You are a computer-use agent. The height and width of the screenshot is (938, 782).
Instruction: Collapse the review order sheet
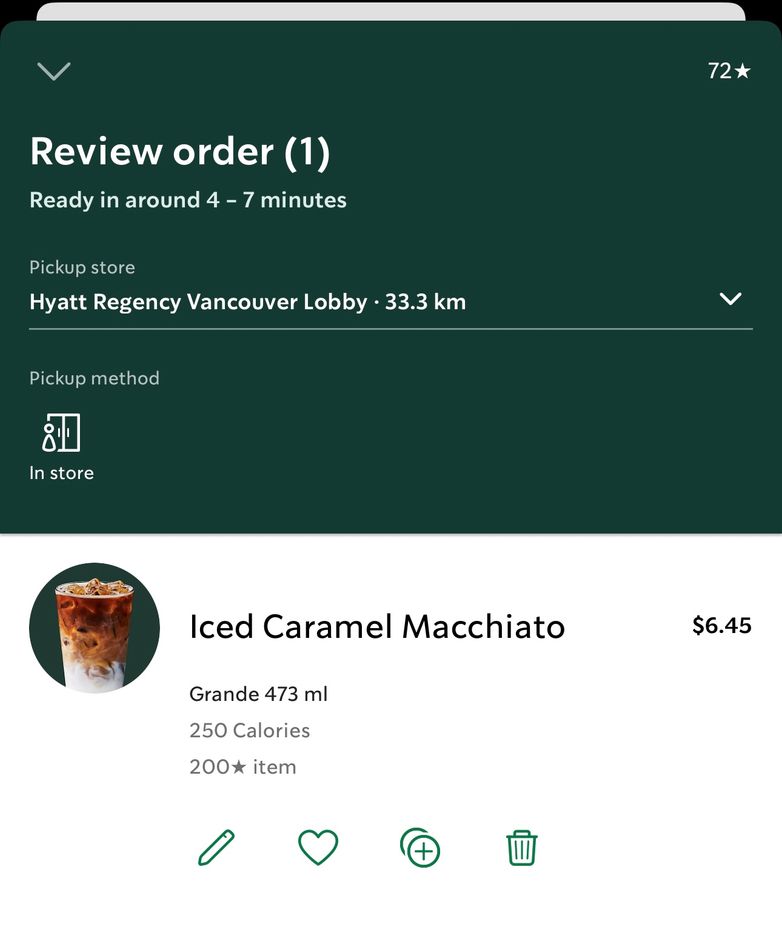(x=53, y=71)
